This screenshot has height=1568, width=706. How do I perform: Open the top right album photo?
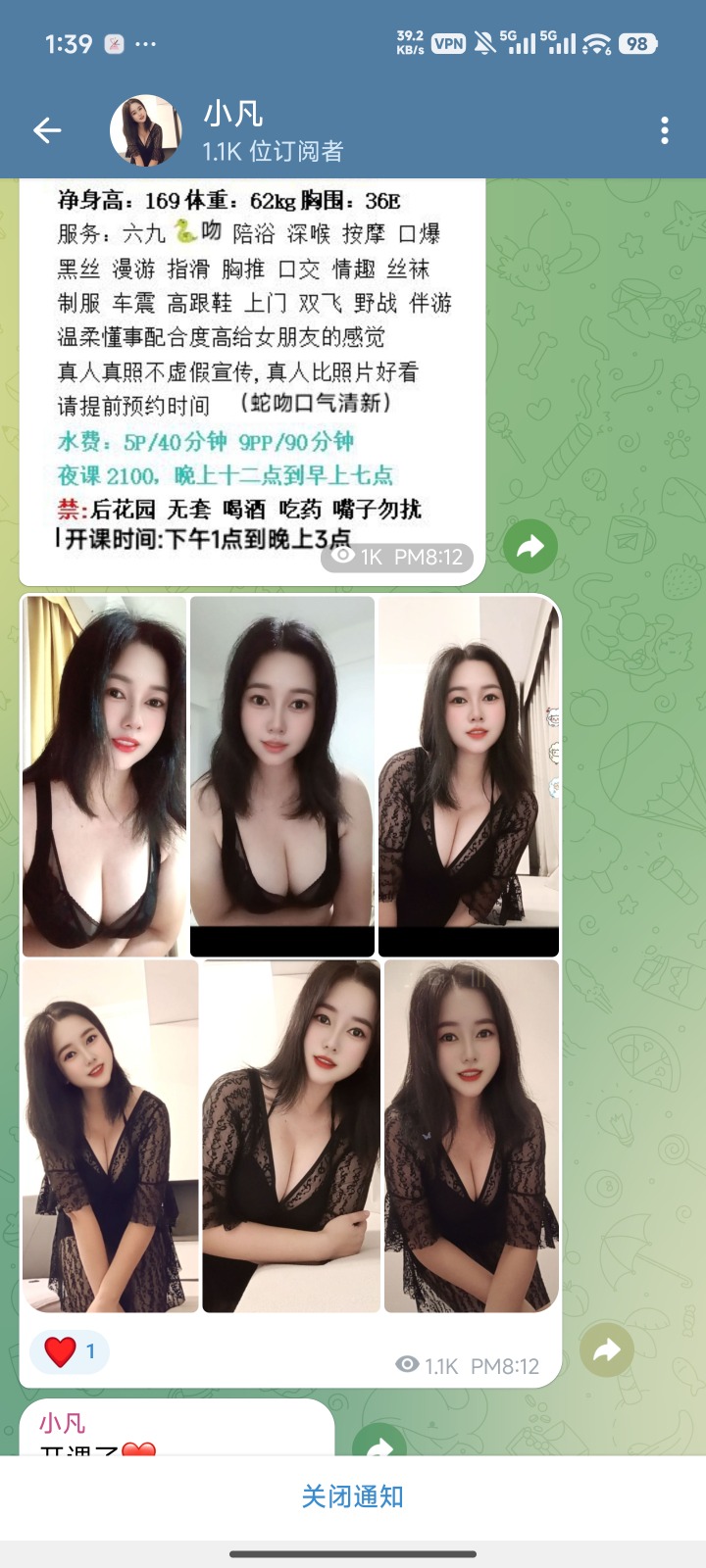469,776
